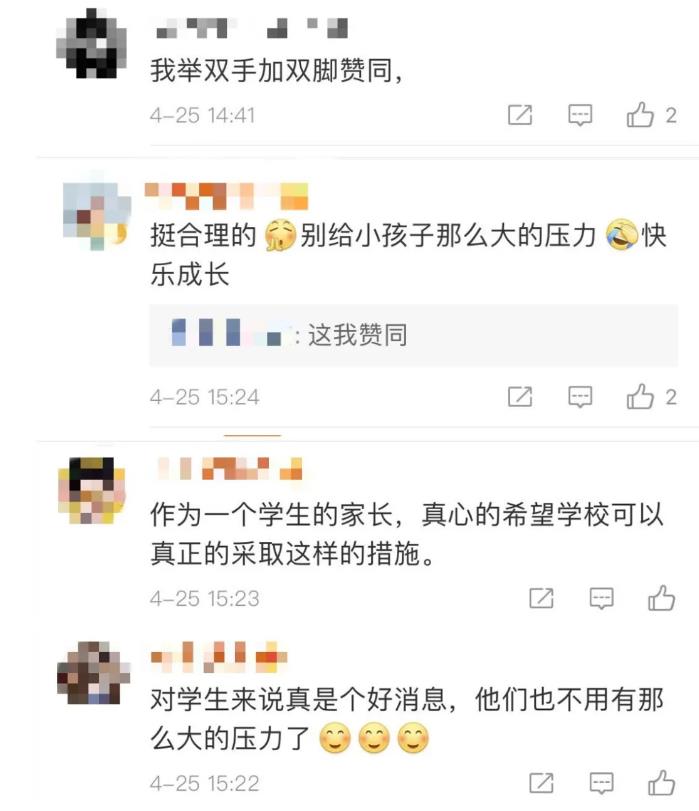Repost the comment "我举双手加双脚赞同"
This screenshot has height=811, width=699.
520,116
